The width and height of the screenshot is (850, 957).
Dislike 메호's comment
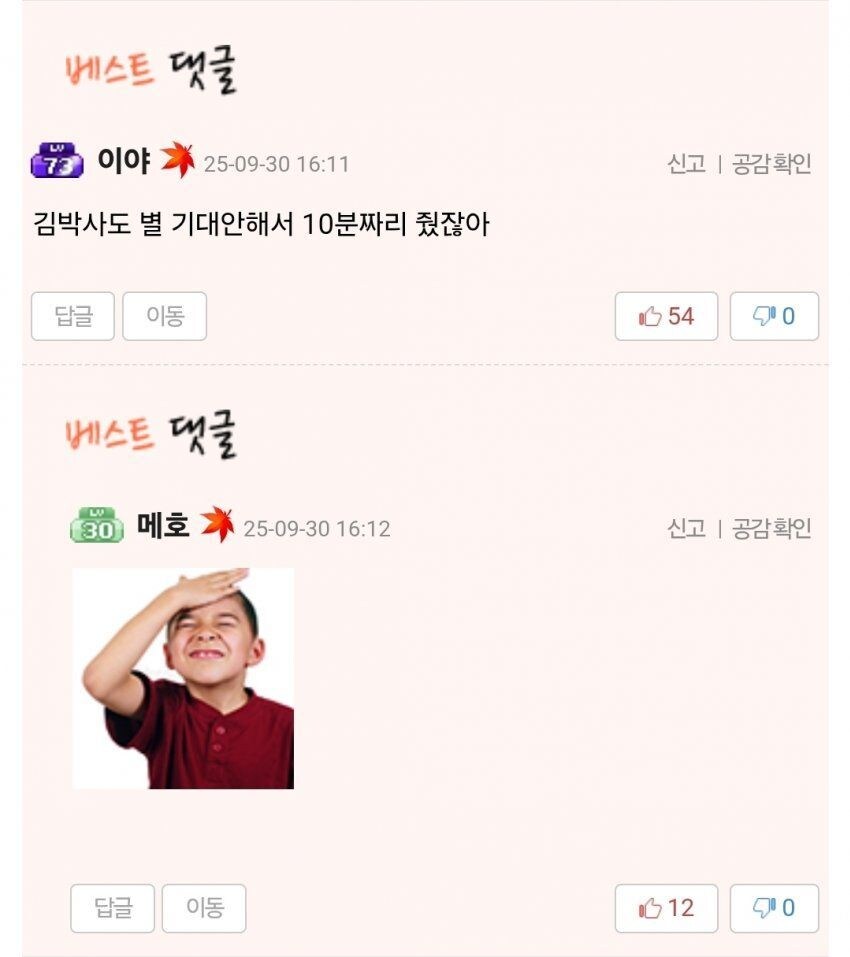774,908
